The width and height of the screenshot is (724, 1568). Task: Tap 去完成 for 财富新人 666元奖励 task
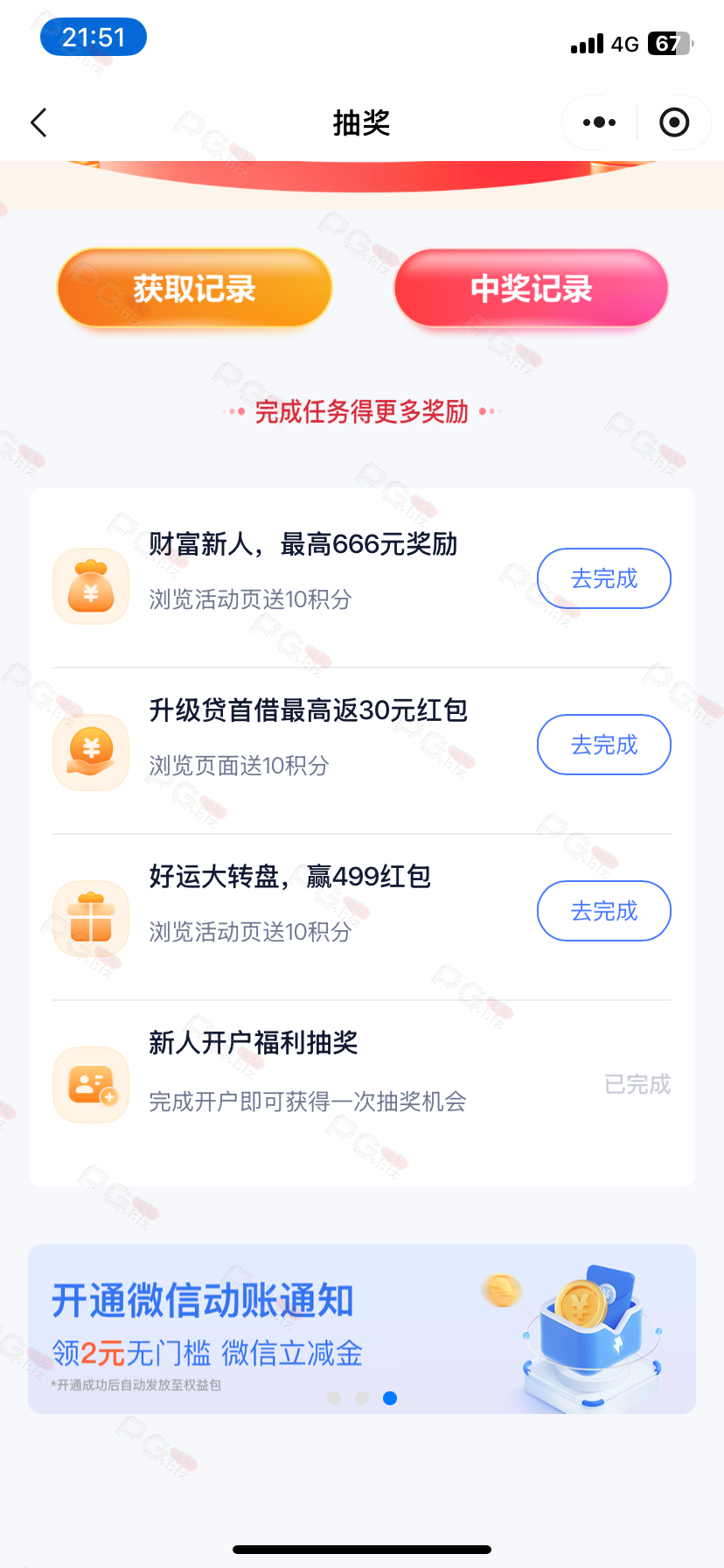(603, 578)
